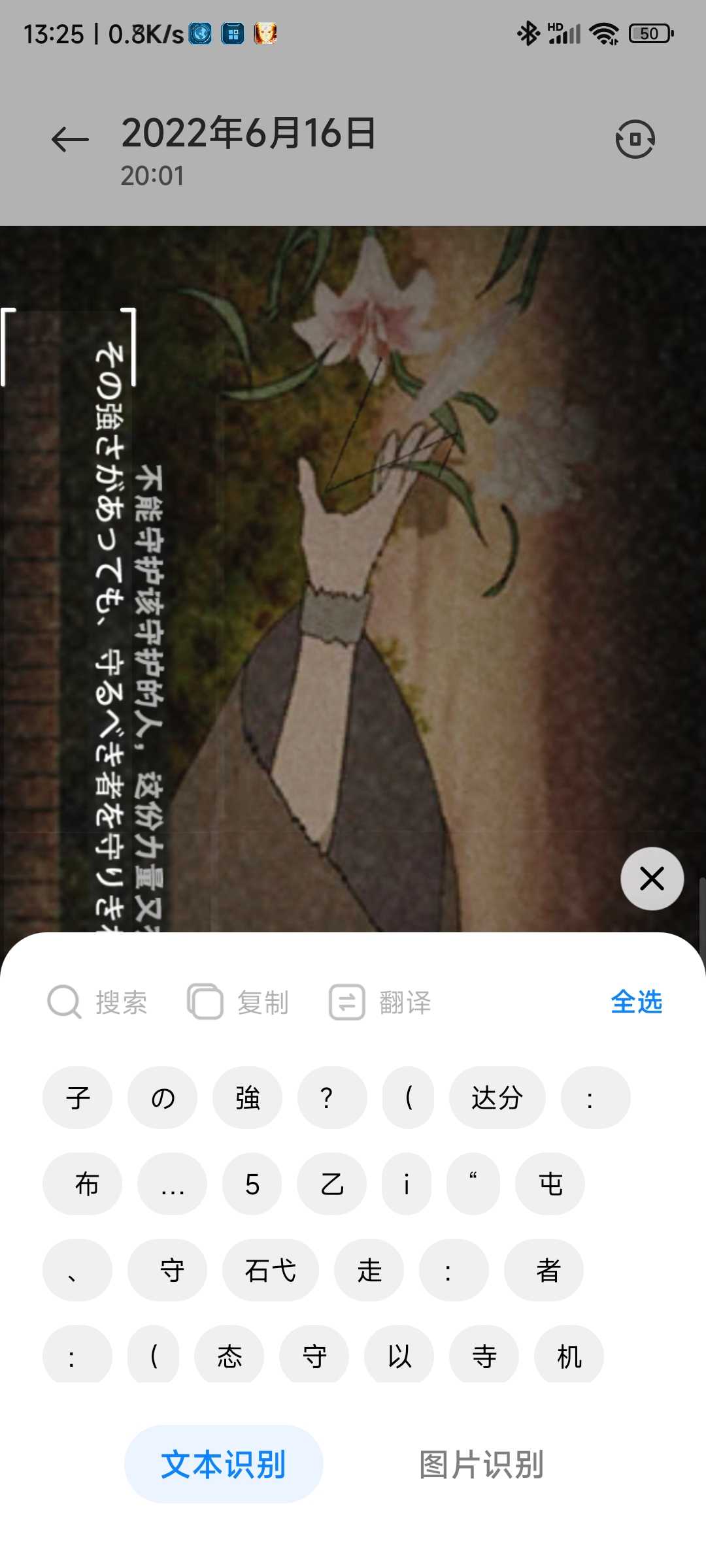Image resolution: width=706 pixels, height=1568 pixels.
Task: Select the 屯 text chip
Action: [550, 1184]
